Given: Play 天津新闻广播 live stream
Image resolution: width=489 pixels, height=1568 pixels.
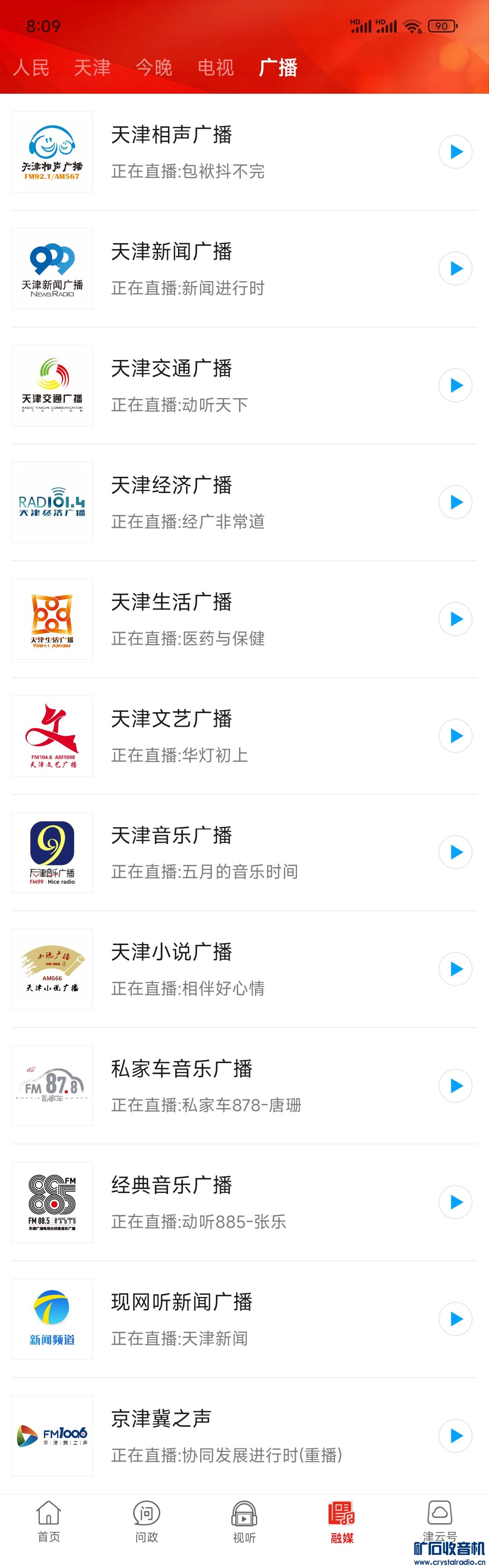Looking at the screenshot, I should click(x=455, y=269).
